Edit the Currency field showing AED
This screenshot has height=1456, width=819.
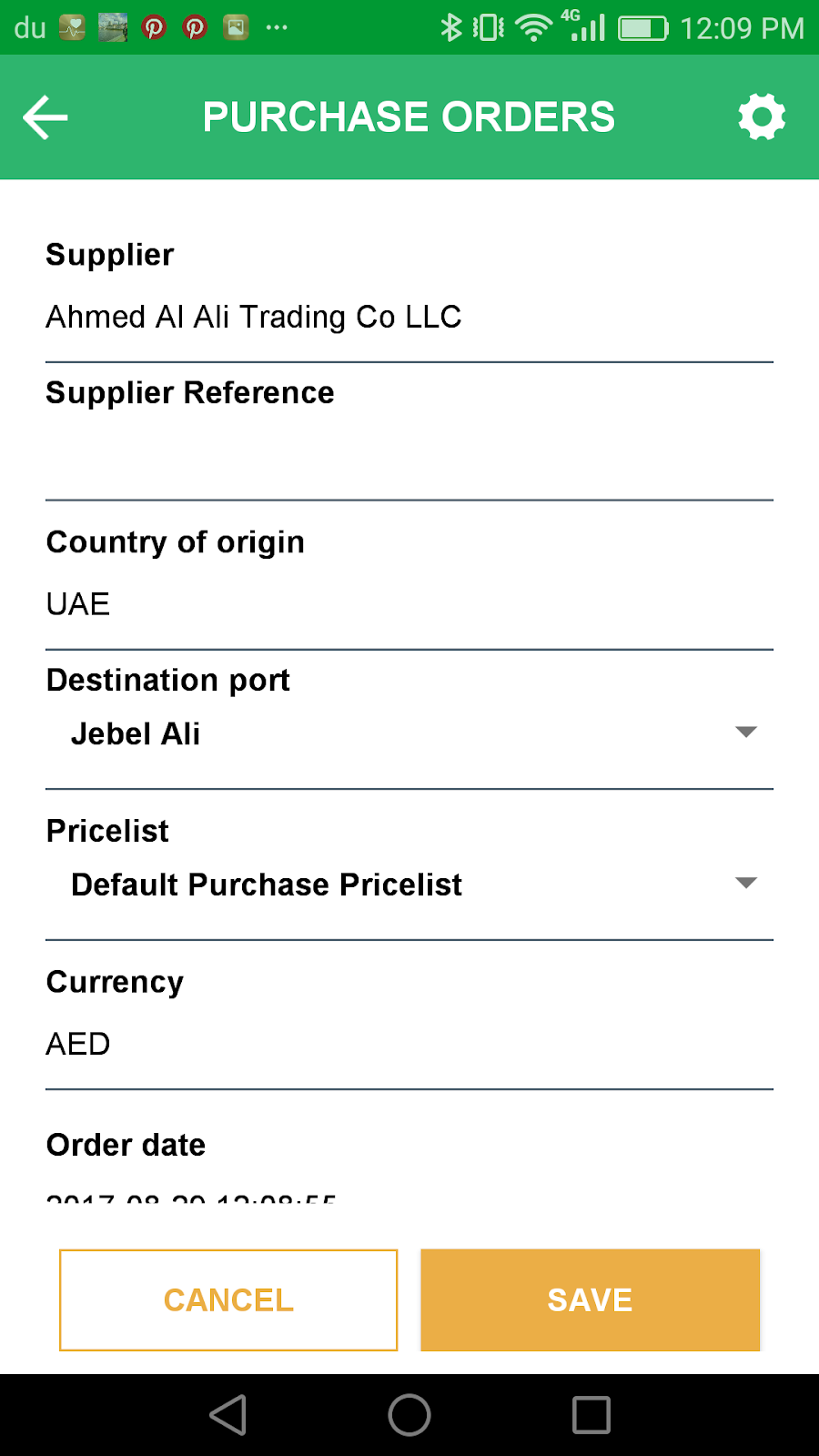(409, 1044)
